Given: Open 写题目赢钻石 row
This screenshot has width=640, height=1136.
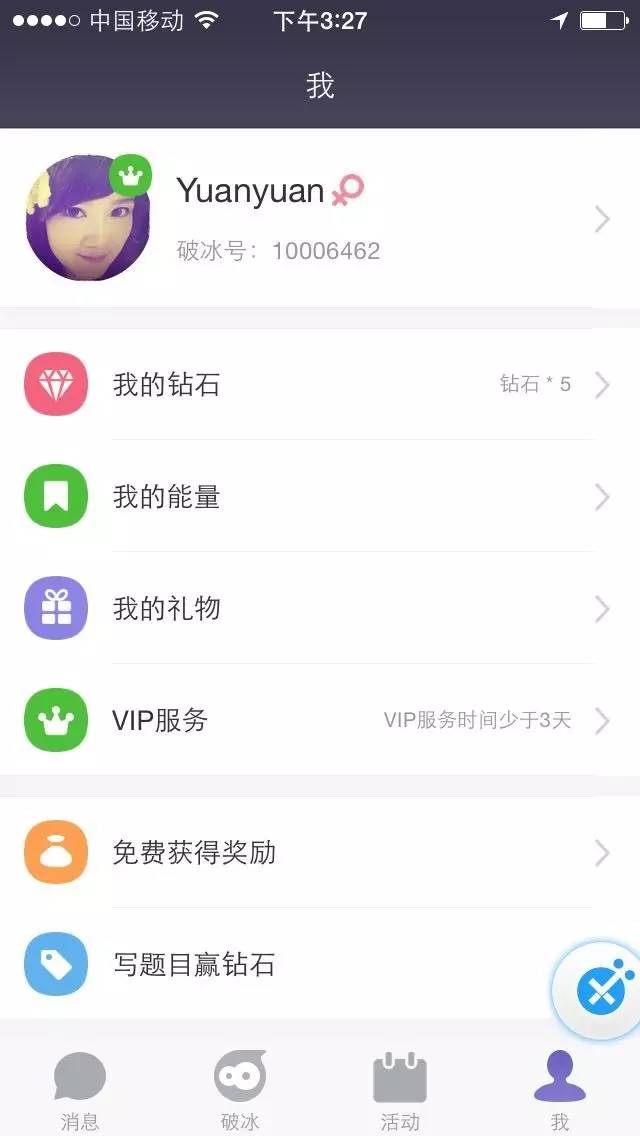Looking at the screenshot, I should (x=280, y=965).
